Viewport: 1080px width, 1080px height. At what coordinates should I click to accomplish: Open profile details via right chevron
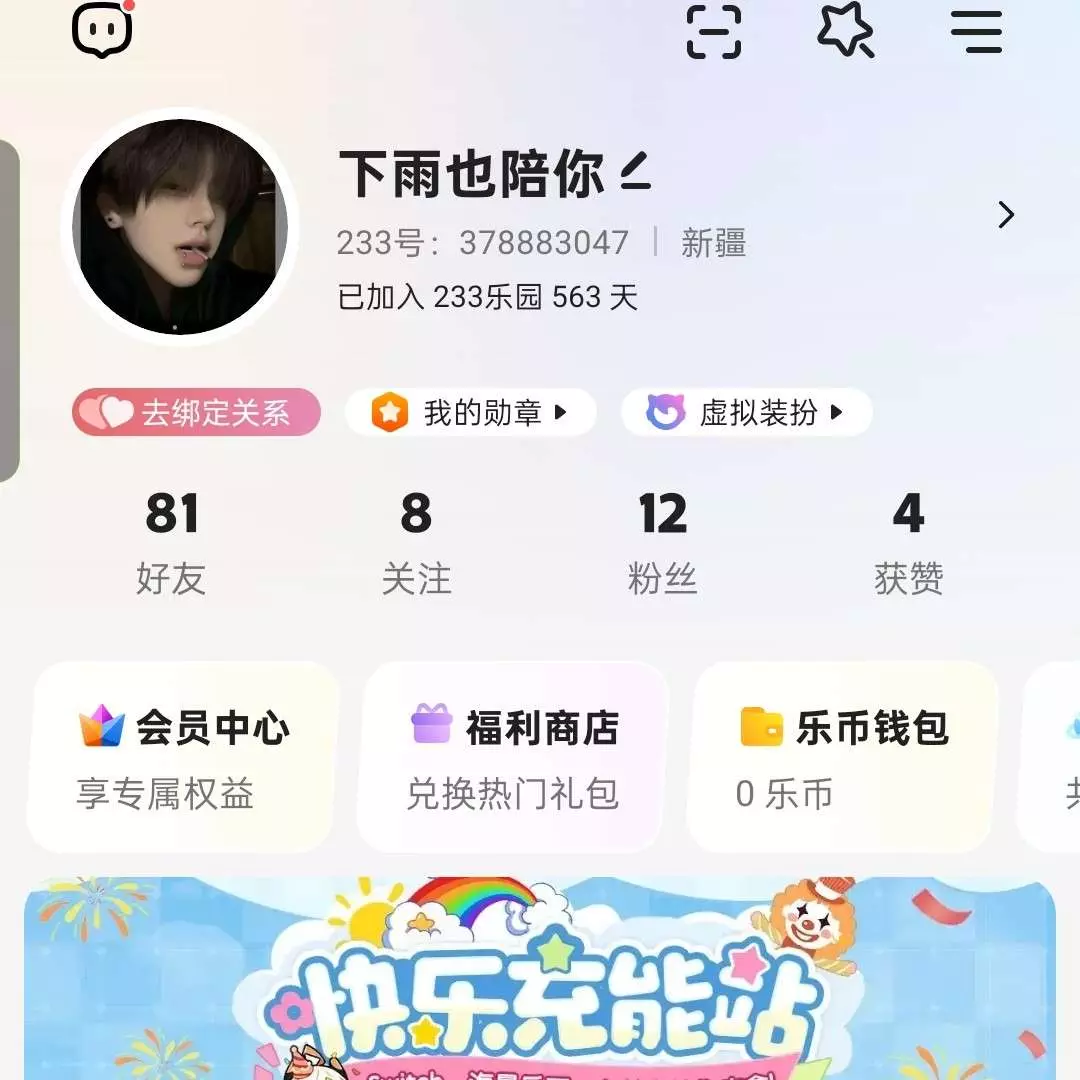click(x=1006, y=215)
